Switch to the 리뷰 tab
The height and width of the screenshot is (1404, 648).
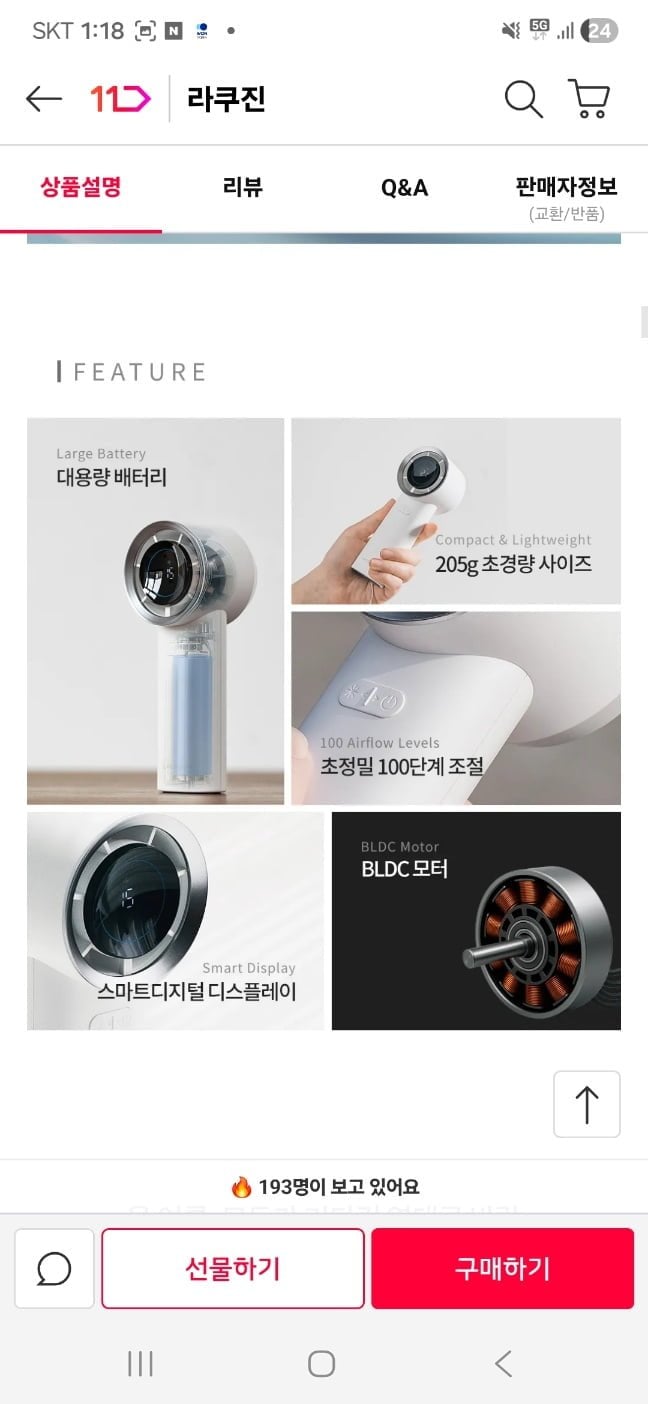243,187
